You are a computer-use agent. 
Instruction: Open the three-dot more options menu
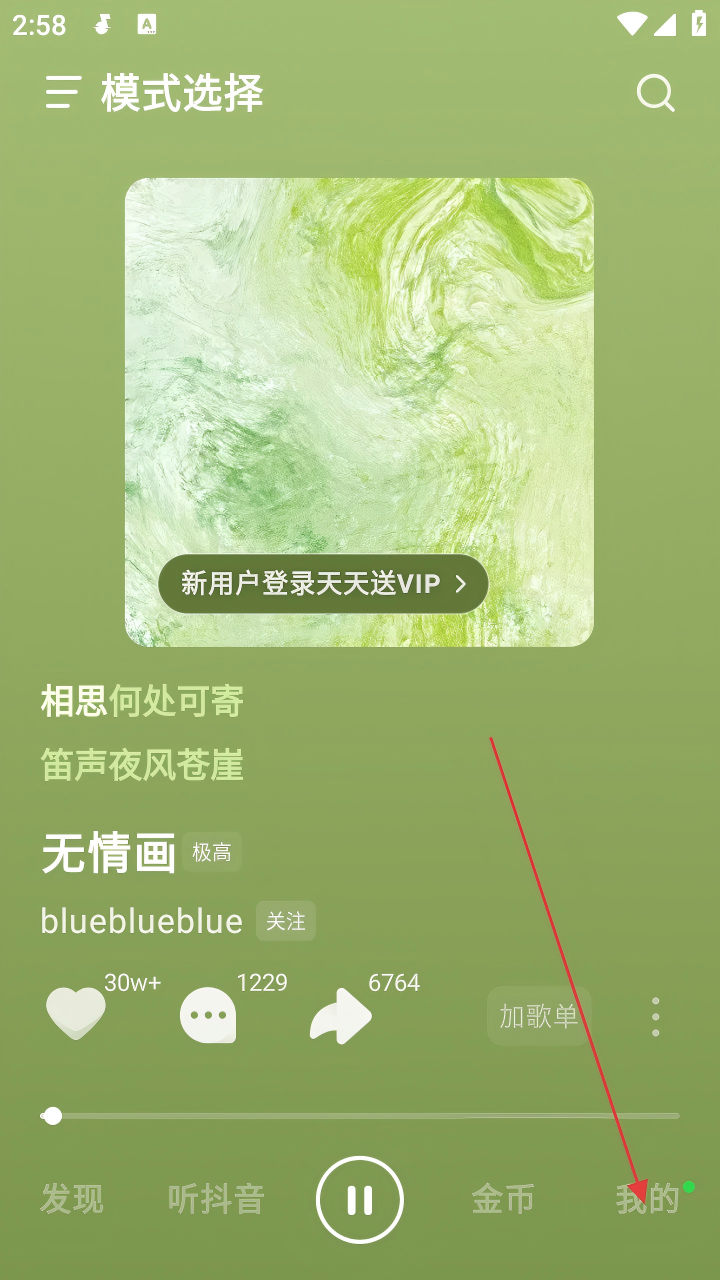click(655, 1016)
